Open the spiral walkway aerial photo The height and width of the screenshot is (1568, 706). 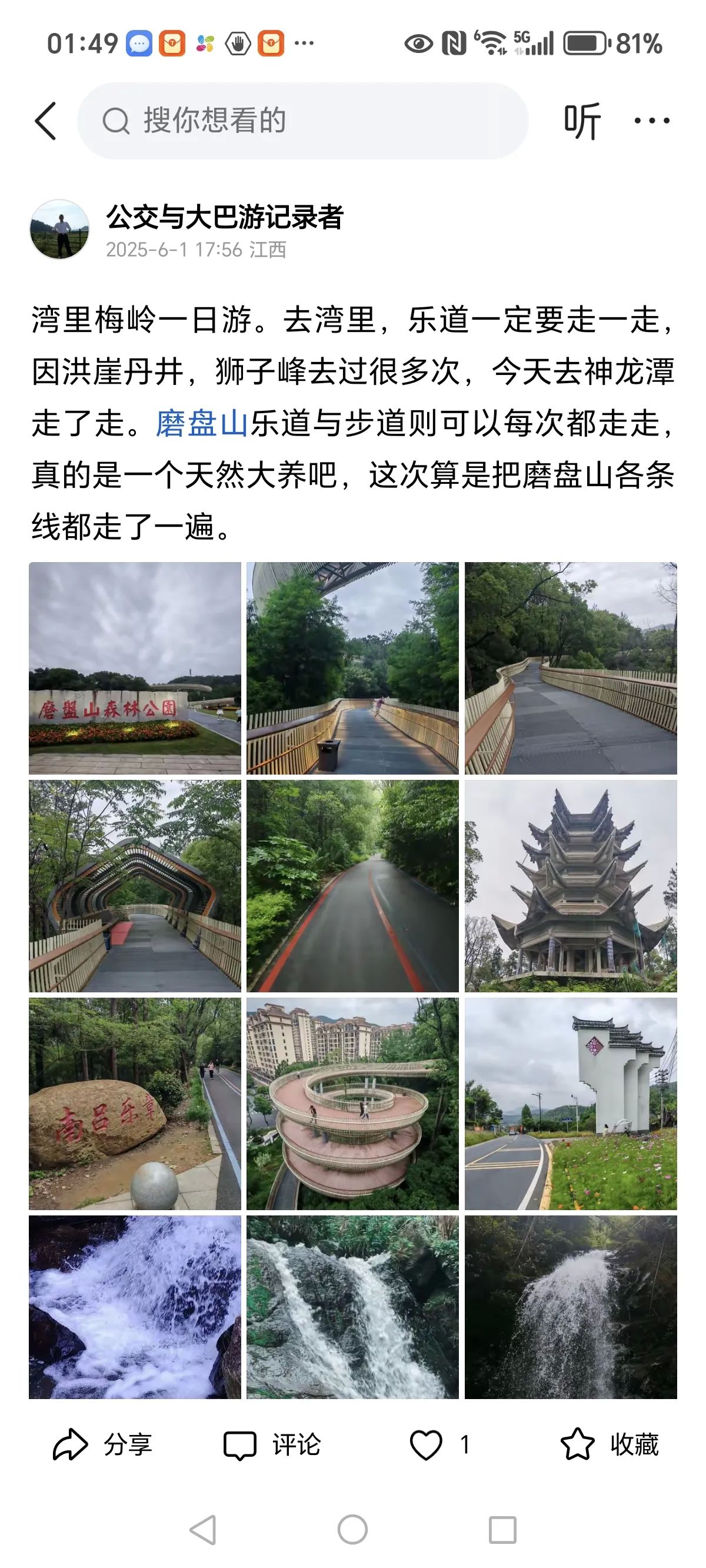pyautogui.click(x=352, y=1104)
